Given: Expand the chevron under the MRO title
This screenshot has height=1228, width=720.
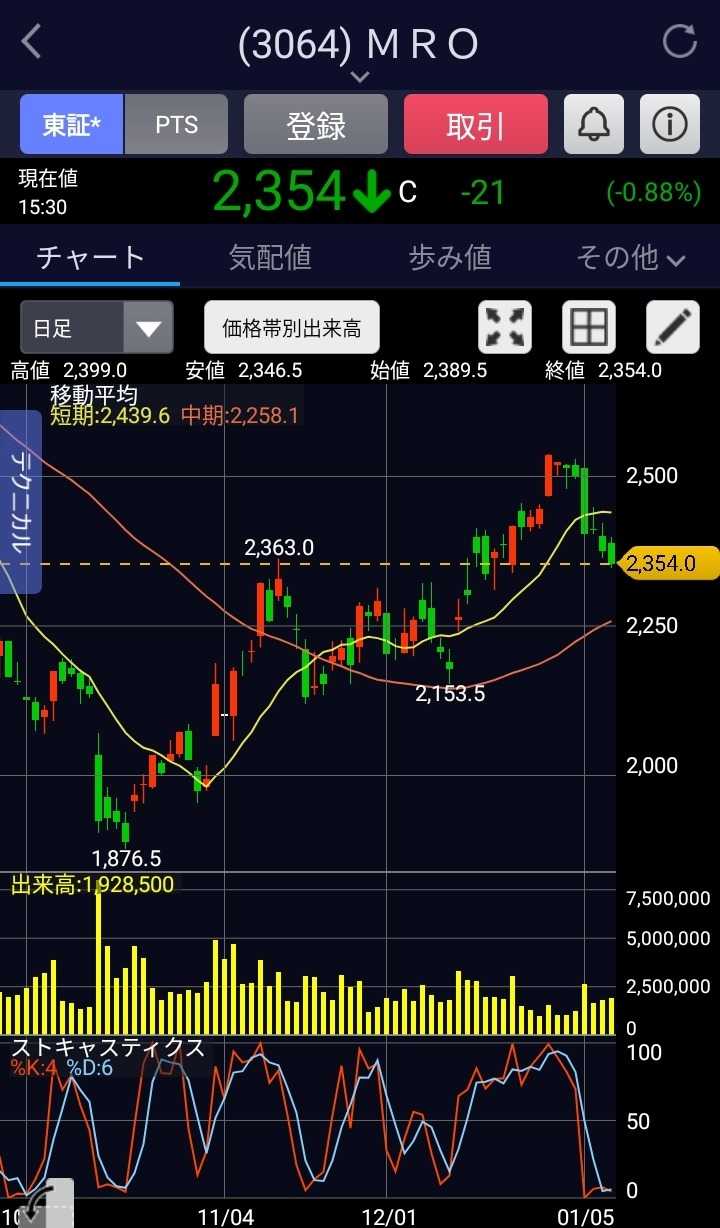Looking at the screenshot, I should pyautogui.click(x=360, y=76).
